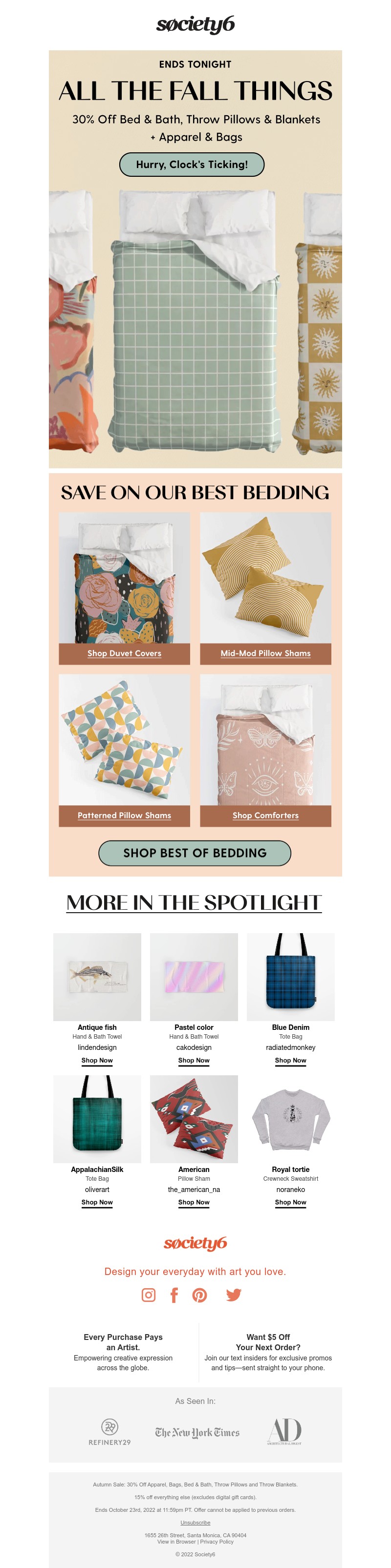391x1568 pixels.
Task: Visit Society6 on Instagram
Action: tap(148, 1295)
